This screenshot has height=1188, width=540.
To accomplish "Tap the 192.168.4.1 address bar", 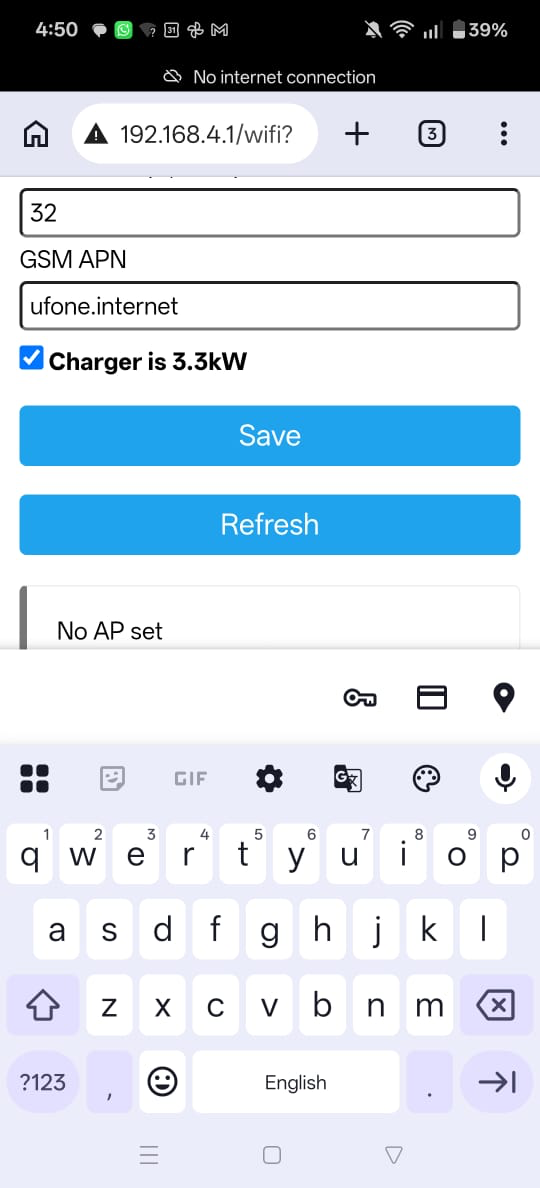I will pos(194,135).
